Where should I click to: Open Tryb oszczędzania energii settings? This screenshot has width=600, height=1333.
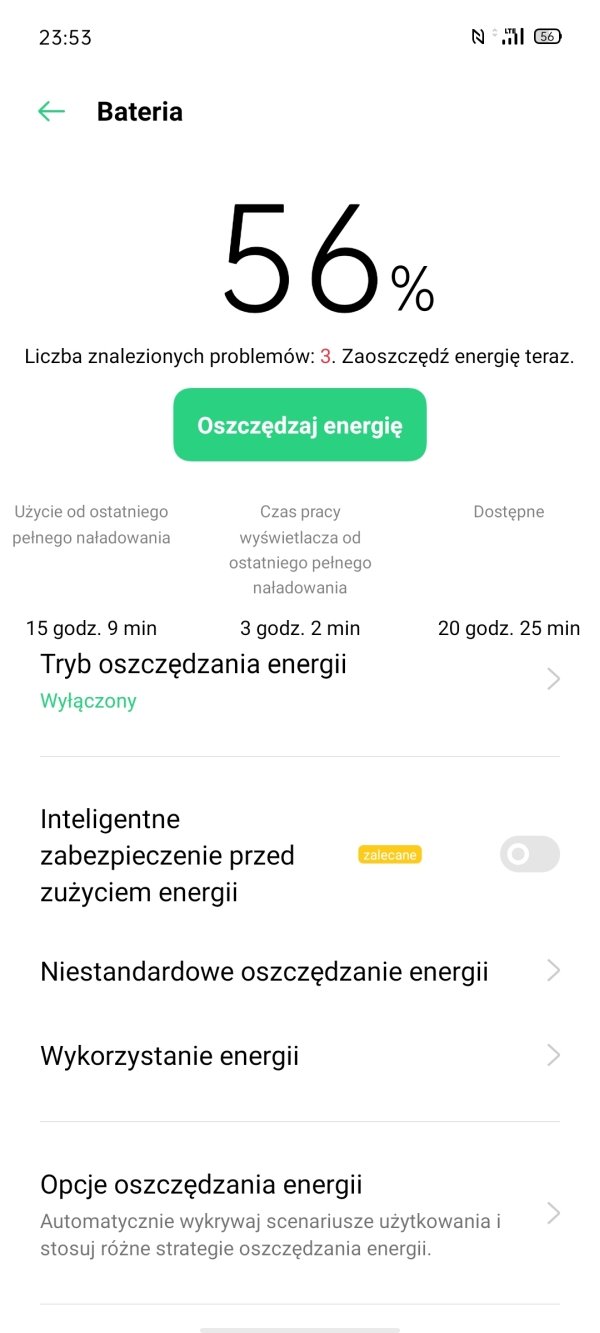[300, 681]
